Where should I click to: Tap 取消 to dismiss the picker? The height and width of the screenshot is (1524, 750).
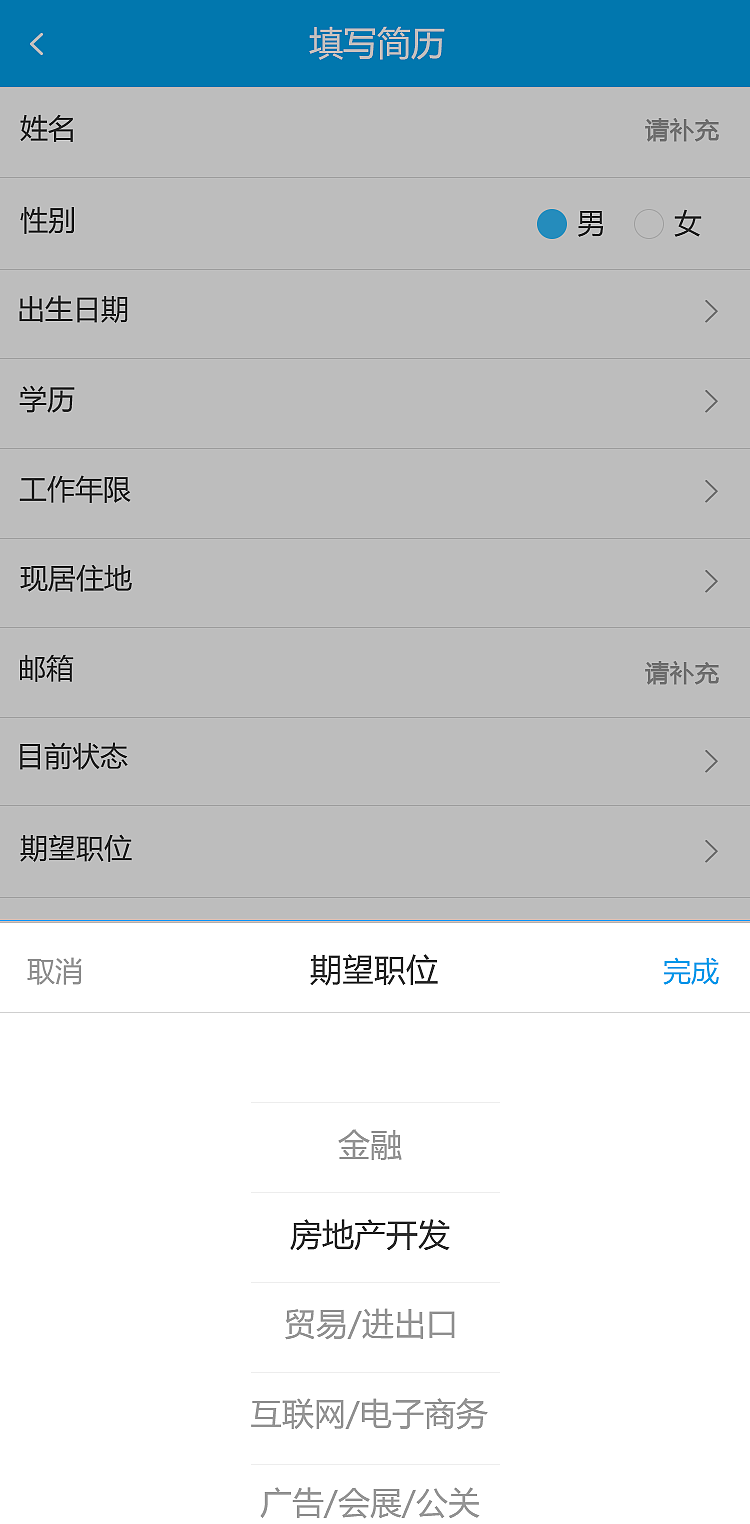[55, 971]
